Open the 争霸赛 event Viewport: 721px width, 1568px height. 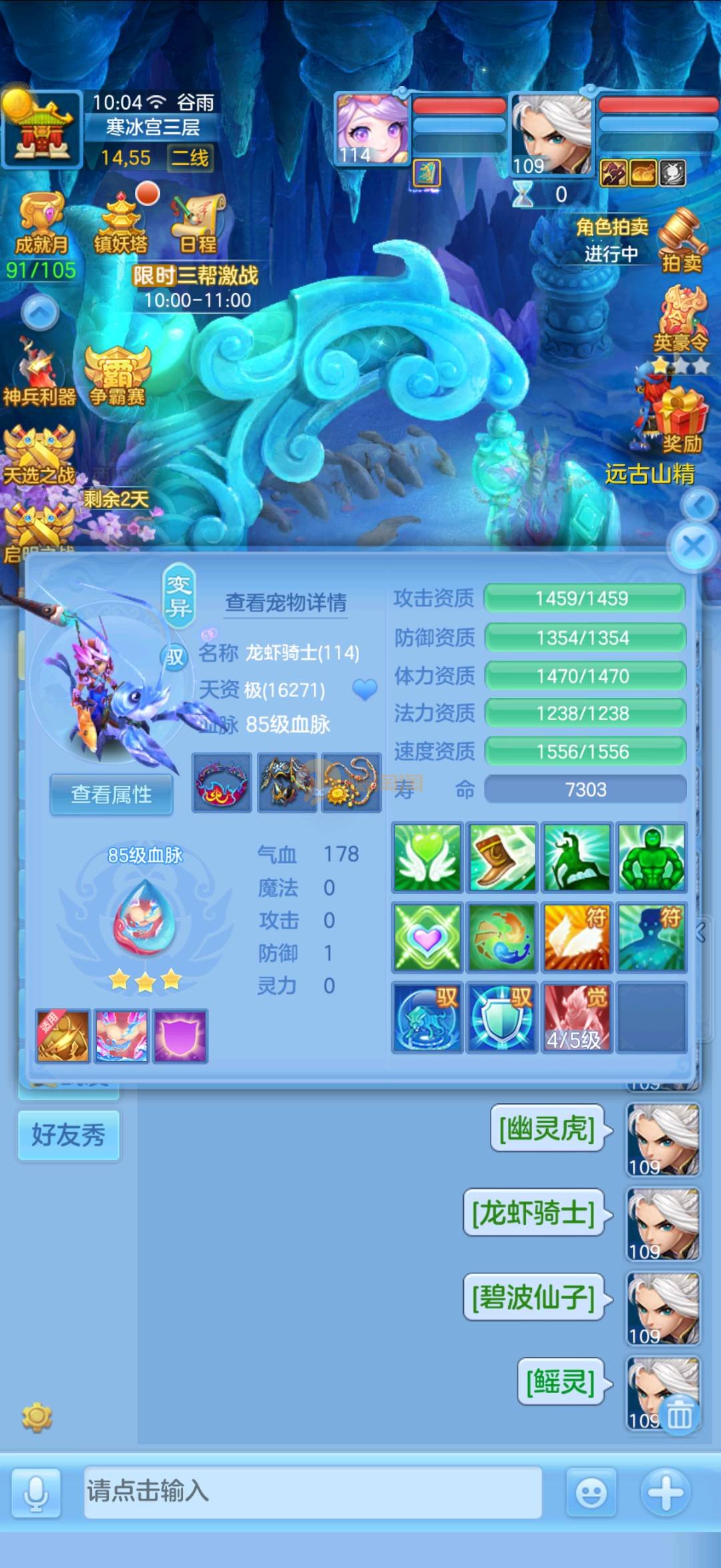point(117,377)
